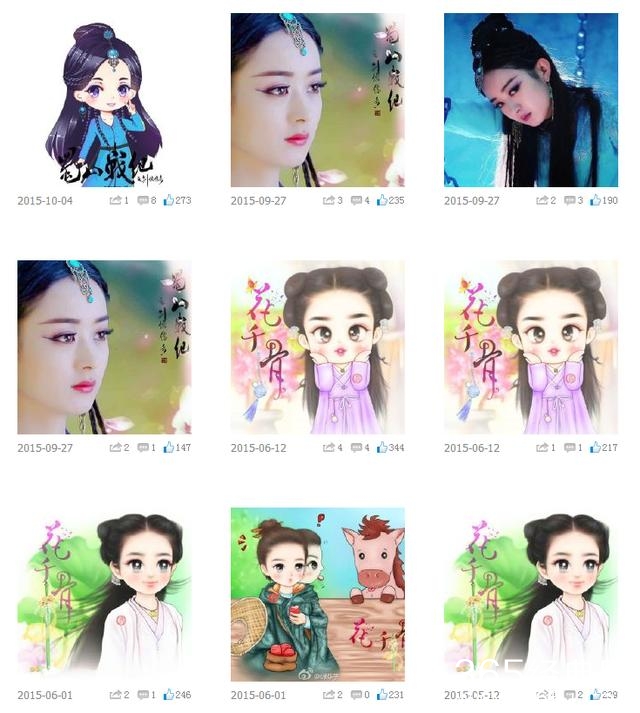This screenshot has width=640, height=713.
Task: Open the photo dated 2015-10-04
Action: [x=104, y=100]
